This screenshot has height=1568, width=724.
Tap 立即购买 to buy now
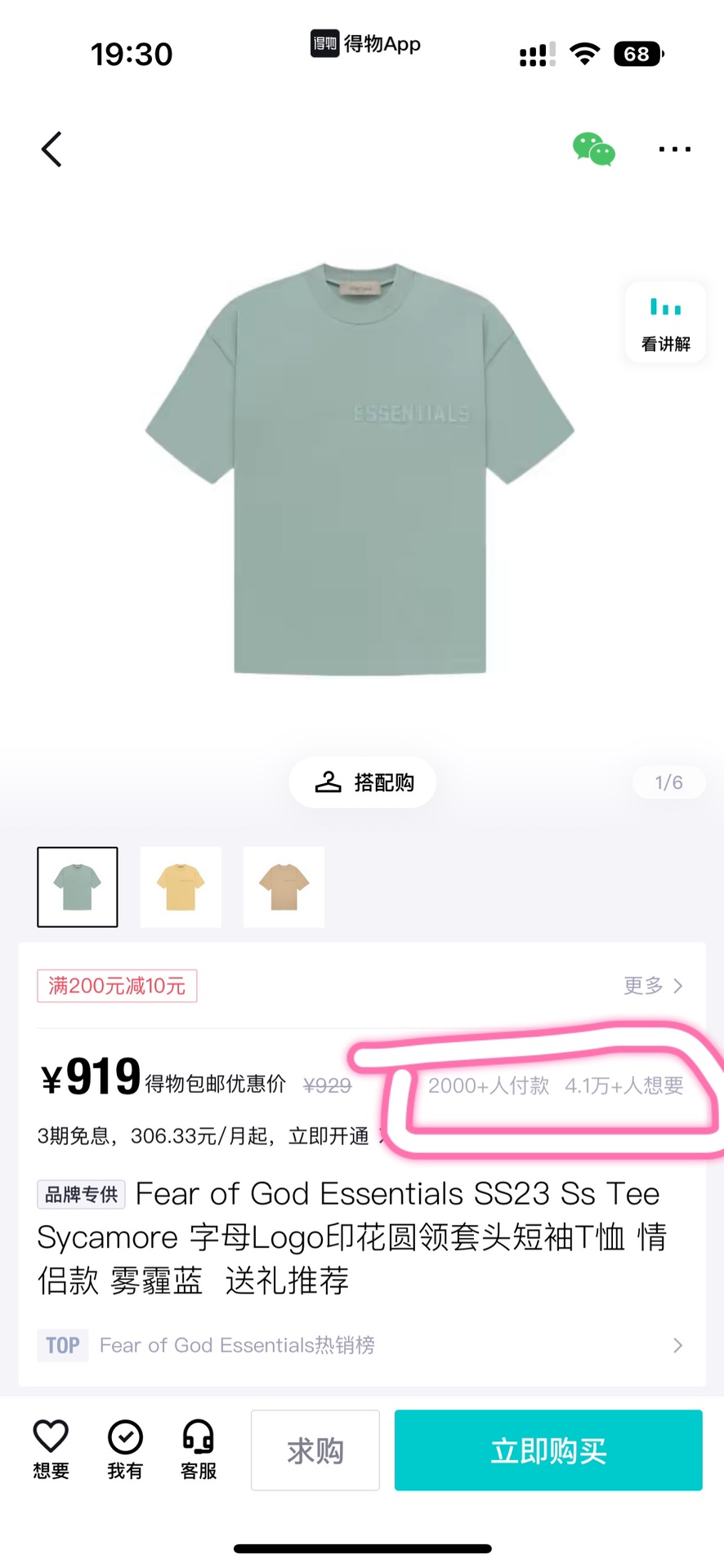548,1450
